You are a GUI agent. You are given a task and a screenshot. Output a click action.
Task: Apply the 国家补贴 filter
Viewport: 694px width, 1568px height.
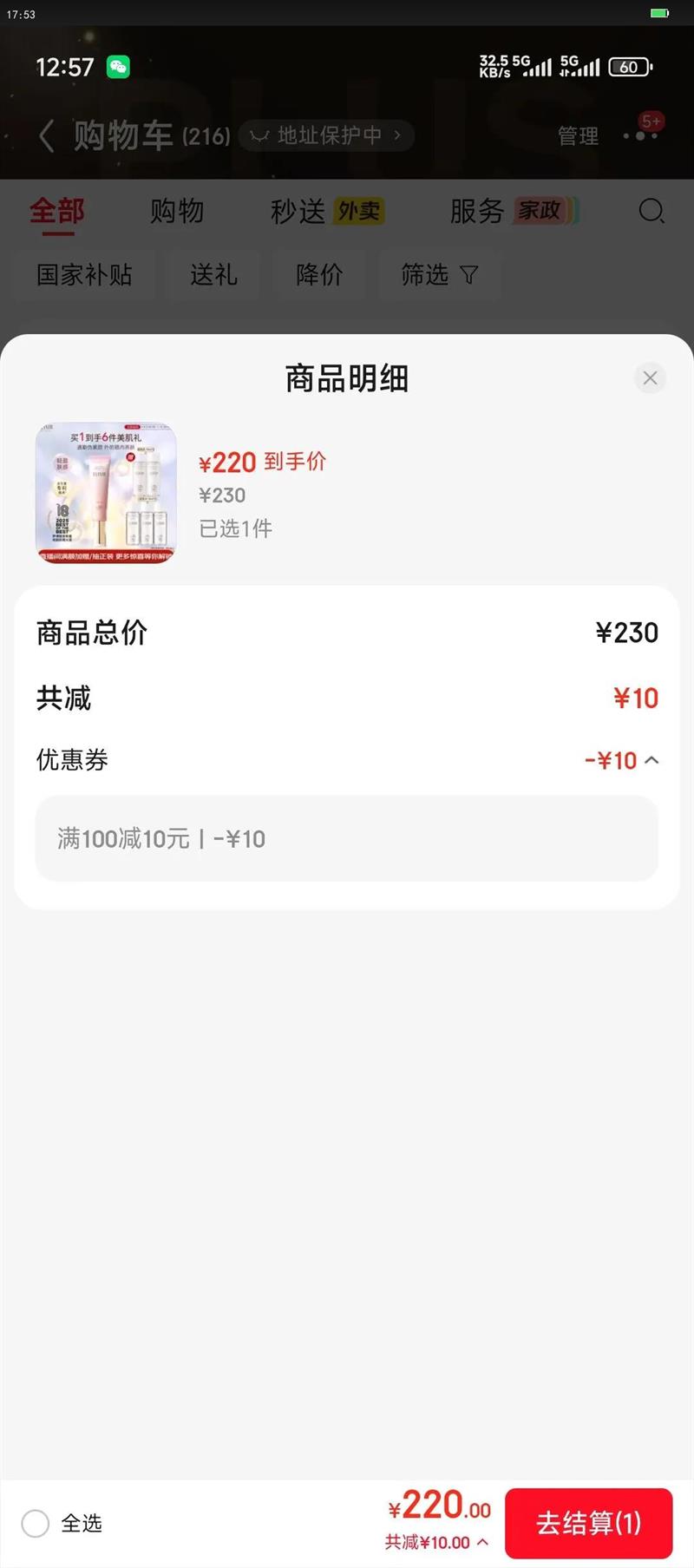(x=83, y=275)
